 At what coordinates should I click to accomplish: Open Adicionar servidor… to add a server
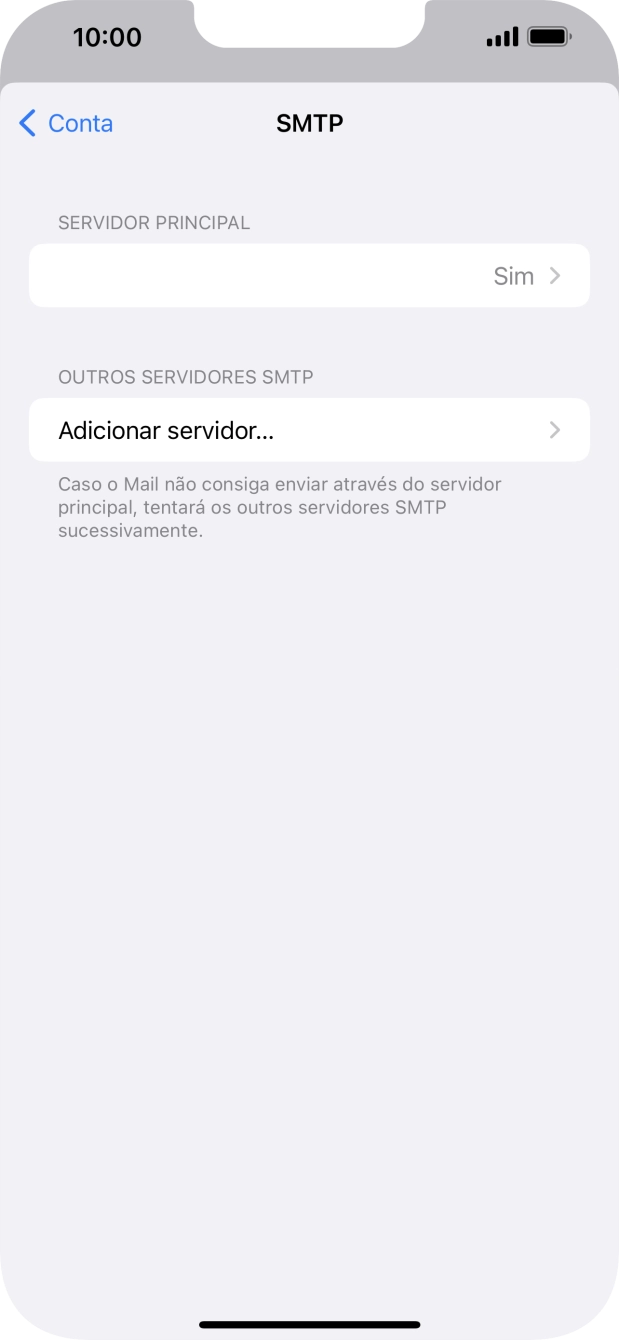click(309, 431)
